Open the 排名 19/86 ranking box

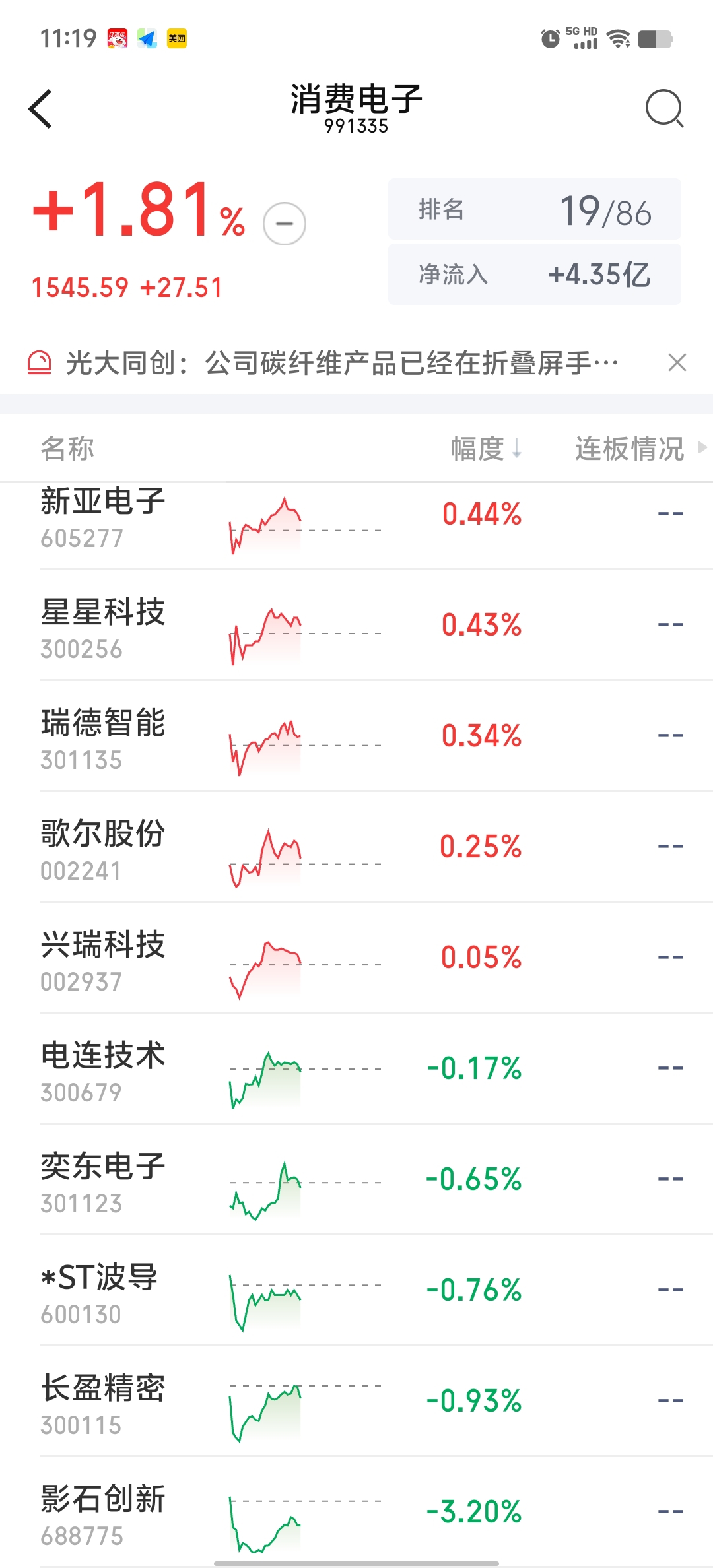535,209
